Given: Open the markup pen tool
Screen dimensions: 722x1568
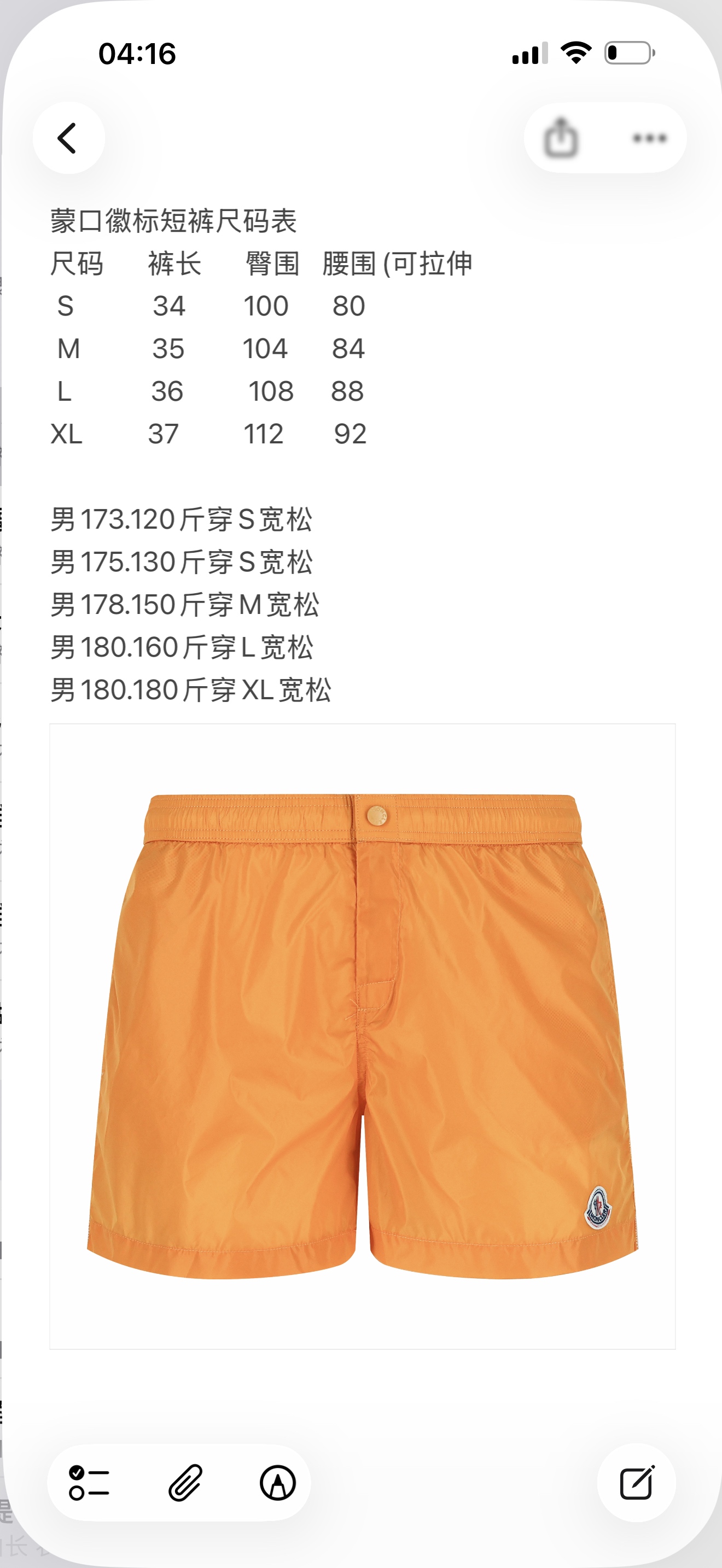Looking at the screenshot, I should pyautogui.click(x=278, y=1482).
